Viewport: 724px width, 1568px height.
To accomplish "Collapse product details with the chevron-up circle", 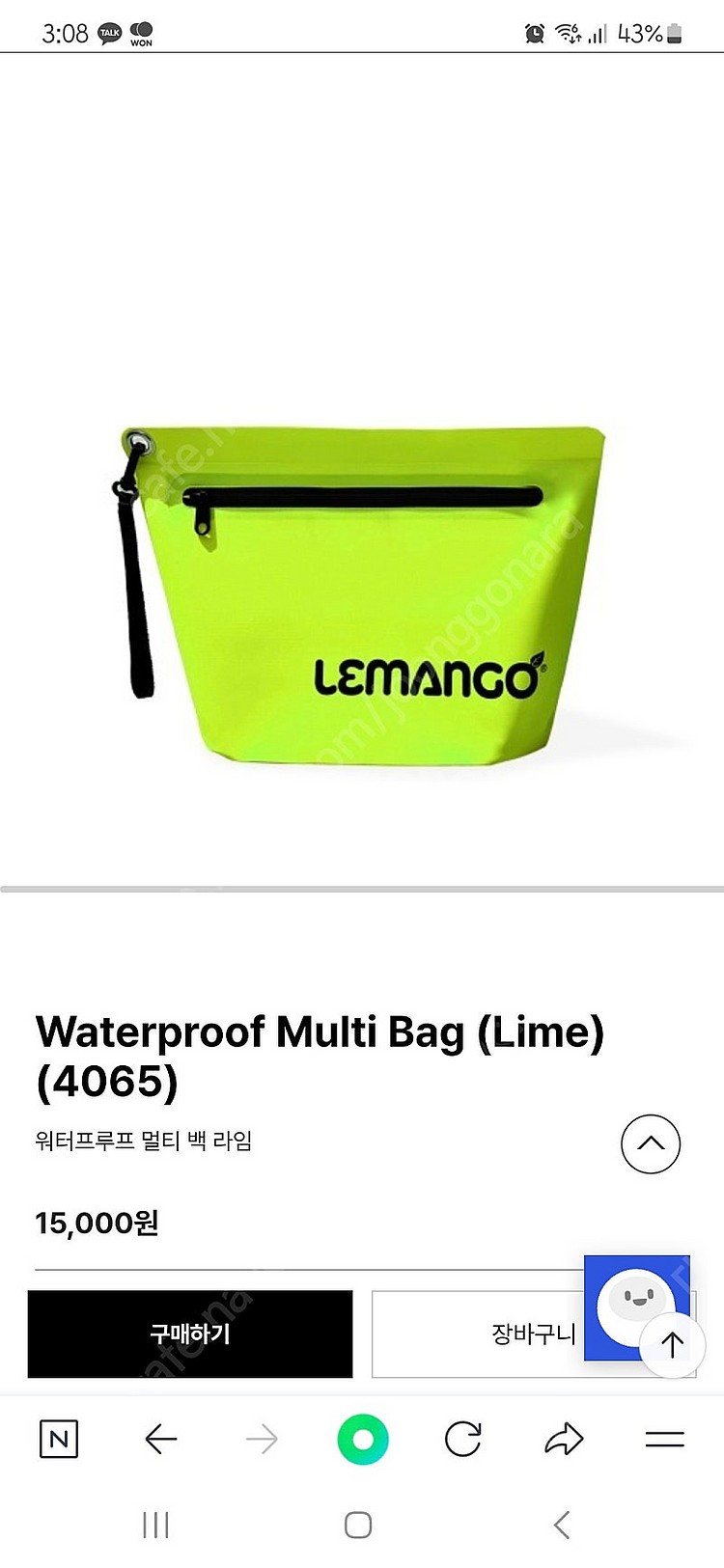I will (x=650, y=1143).
